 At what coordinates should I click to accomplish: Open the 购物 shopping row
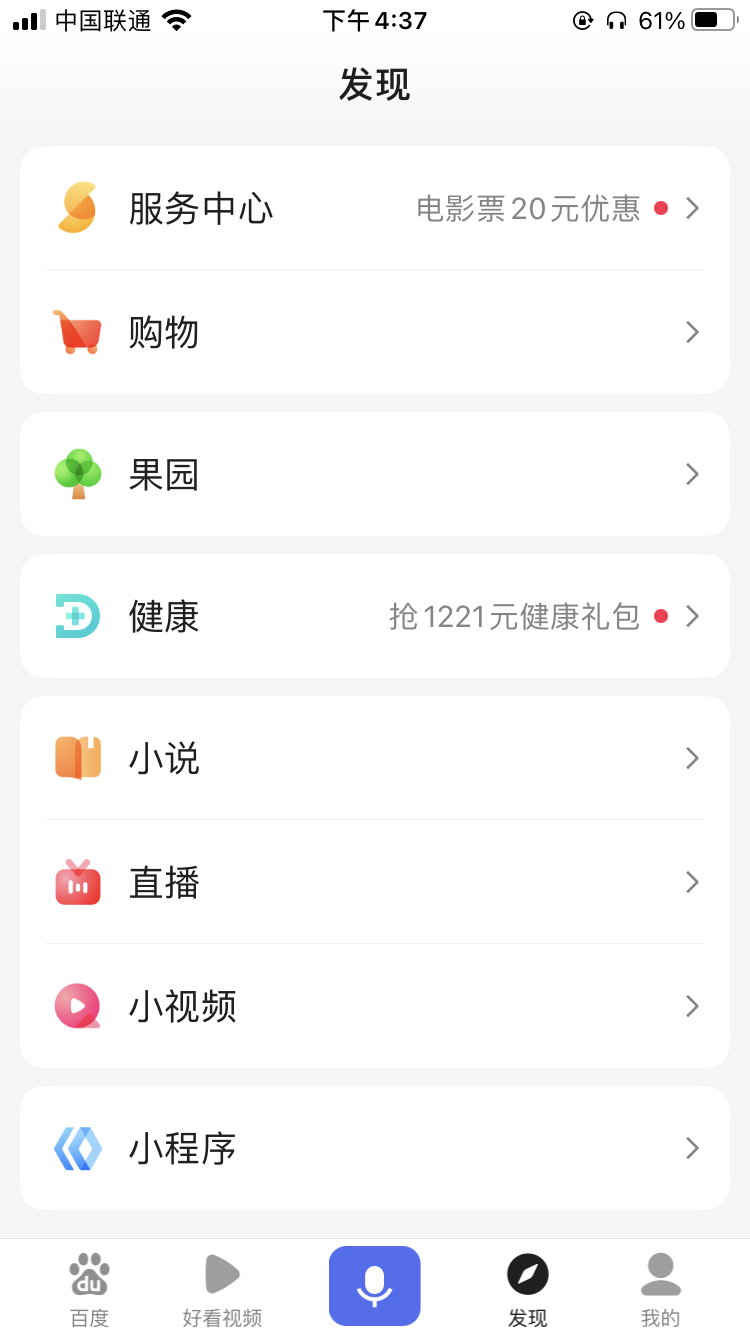[374, 332]
